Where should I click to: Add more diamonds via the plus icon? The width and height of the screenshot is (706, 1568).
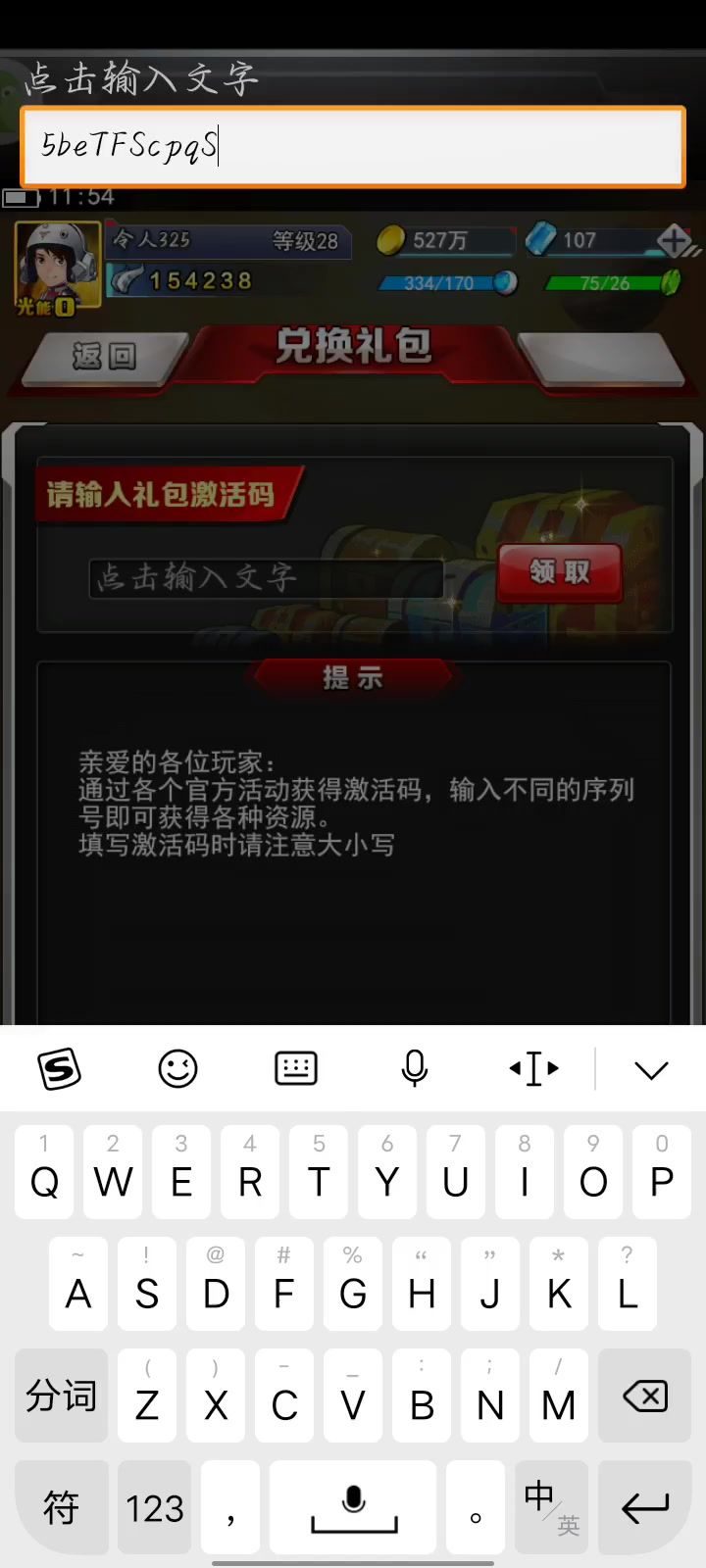coord(675,240)
